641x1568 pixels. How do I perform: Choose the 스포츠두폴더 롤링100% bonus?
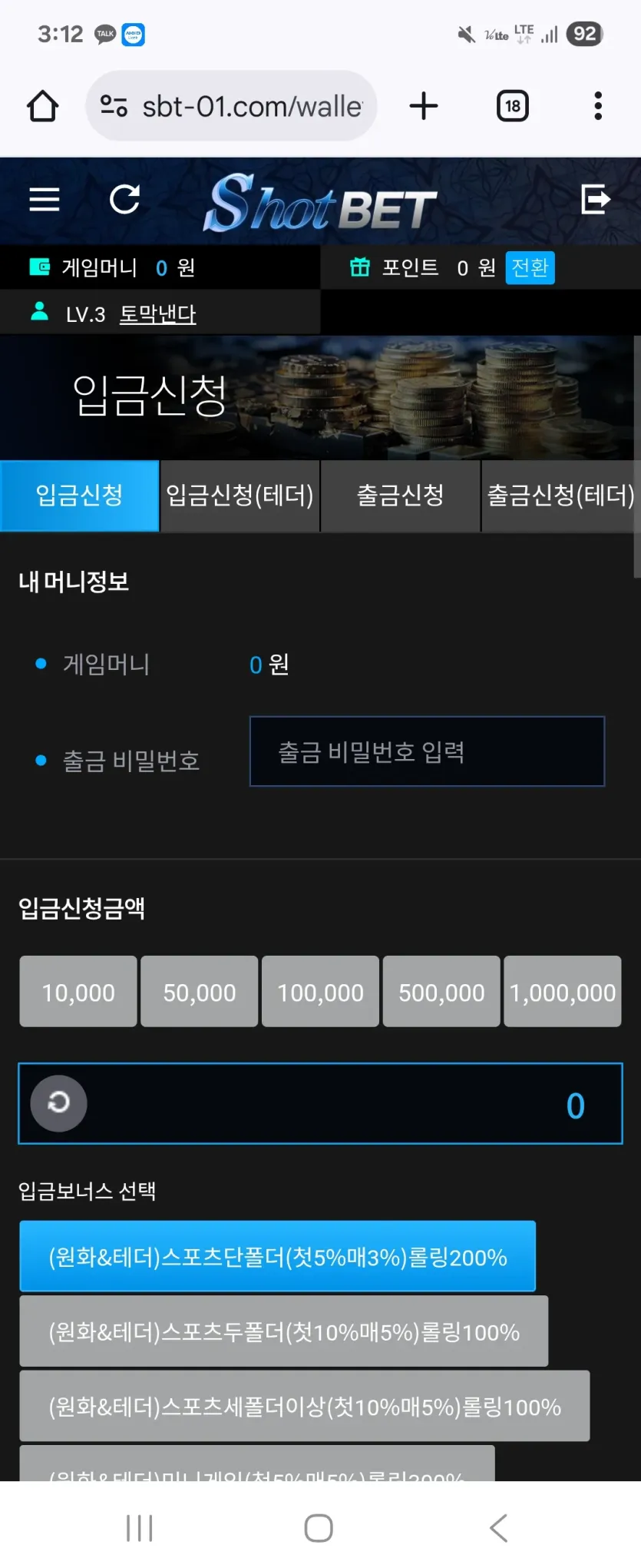coord(283,1331)
